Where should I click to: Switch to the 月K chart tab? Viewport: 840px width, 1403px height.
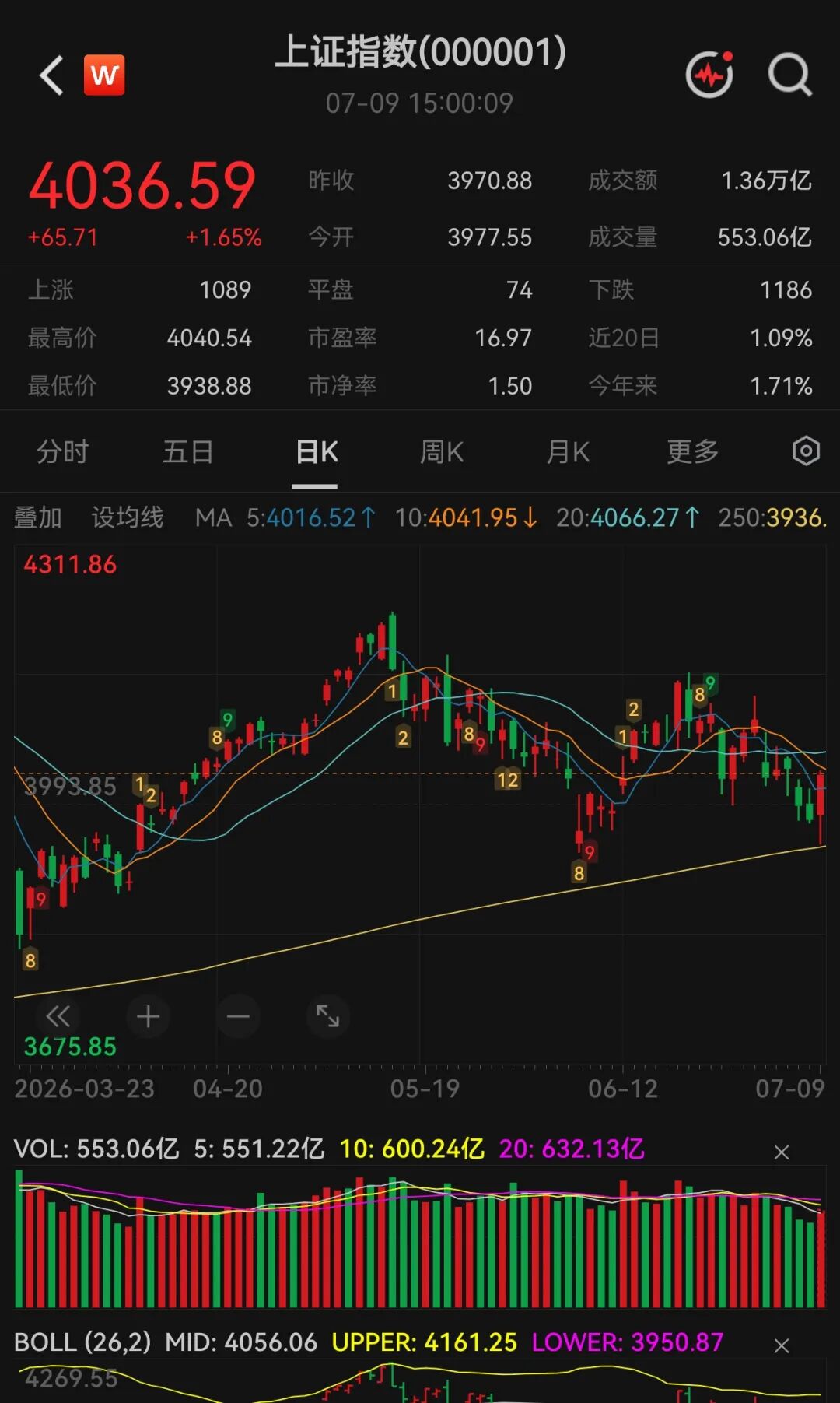(x=568, y=451)
